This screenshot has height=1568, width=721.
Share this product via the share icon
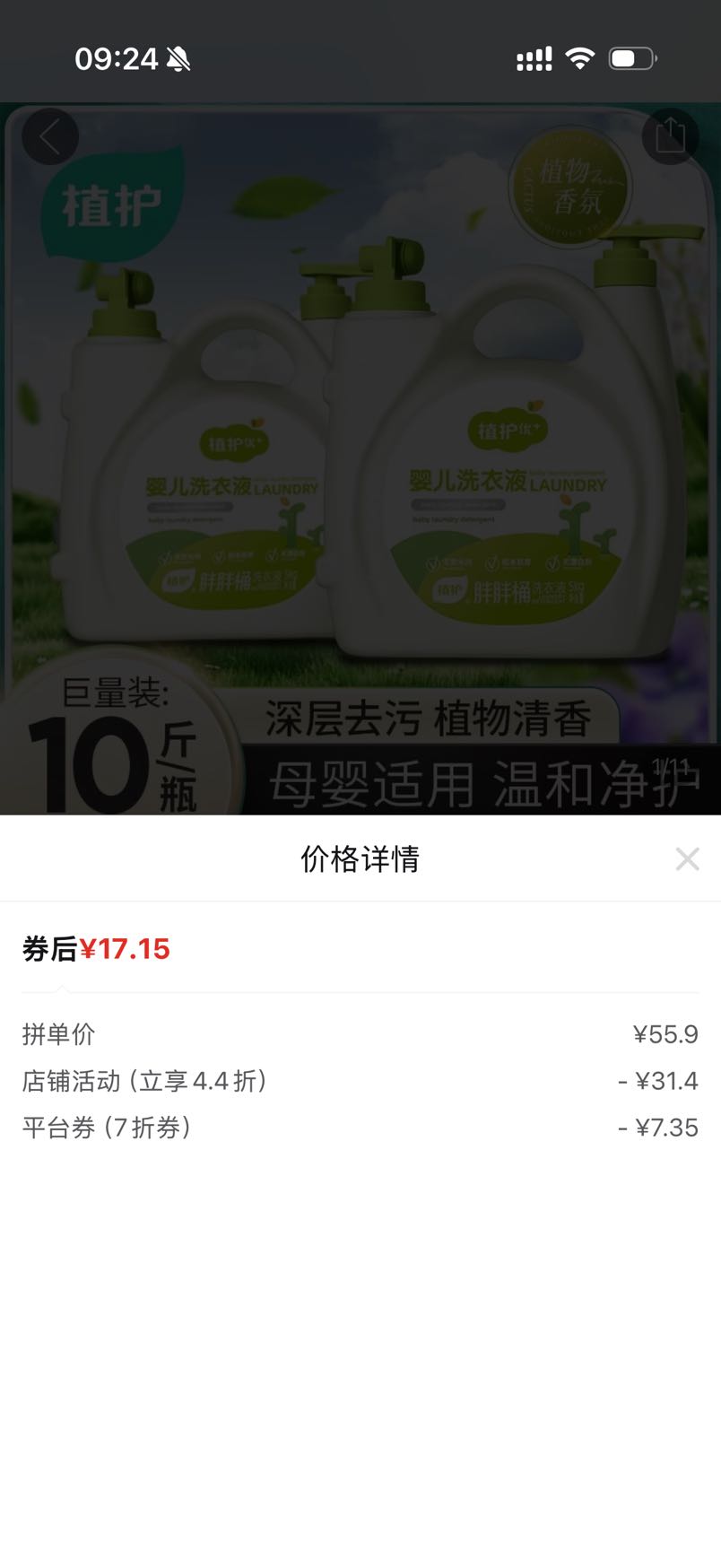coord(670,136)
